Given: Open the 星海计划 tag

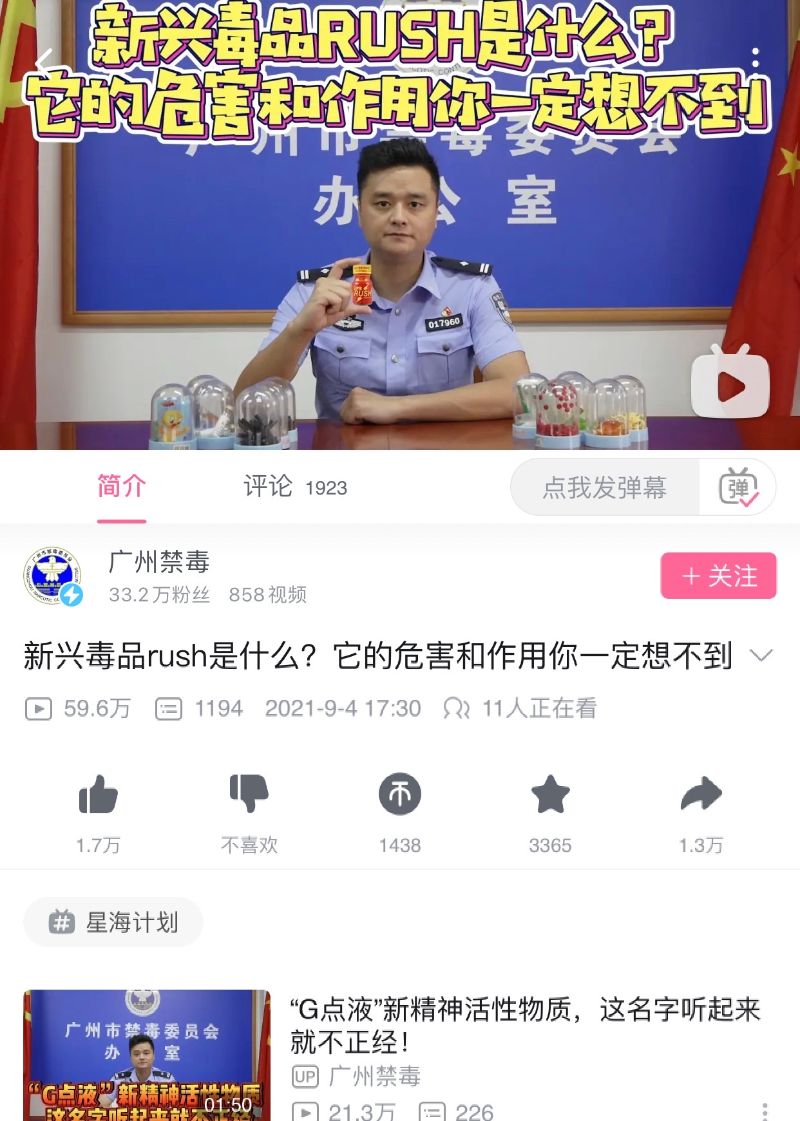Looking at the screenshot, I should (113, 922).
